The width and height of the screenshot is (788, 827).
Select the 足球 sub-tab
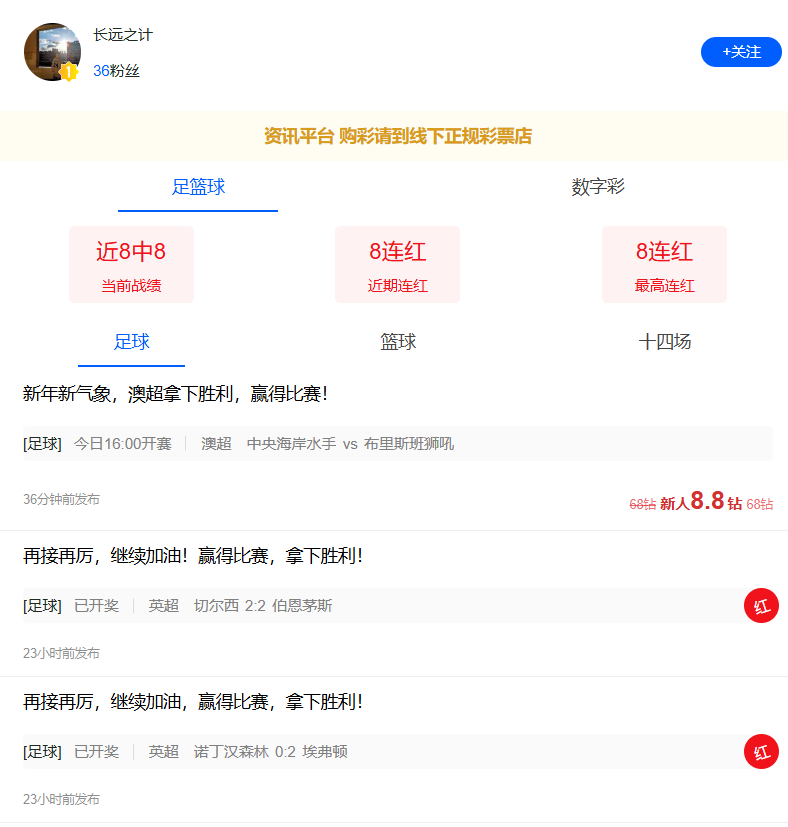click(x=131, y=342)
